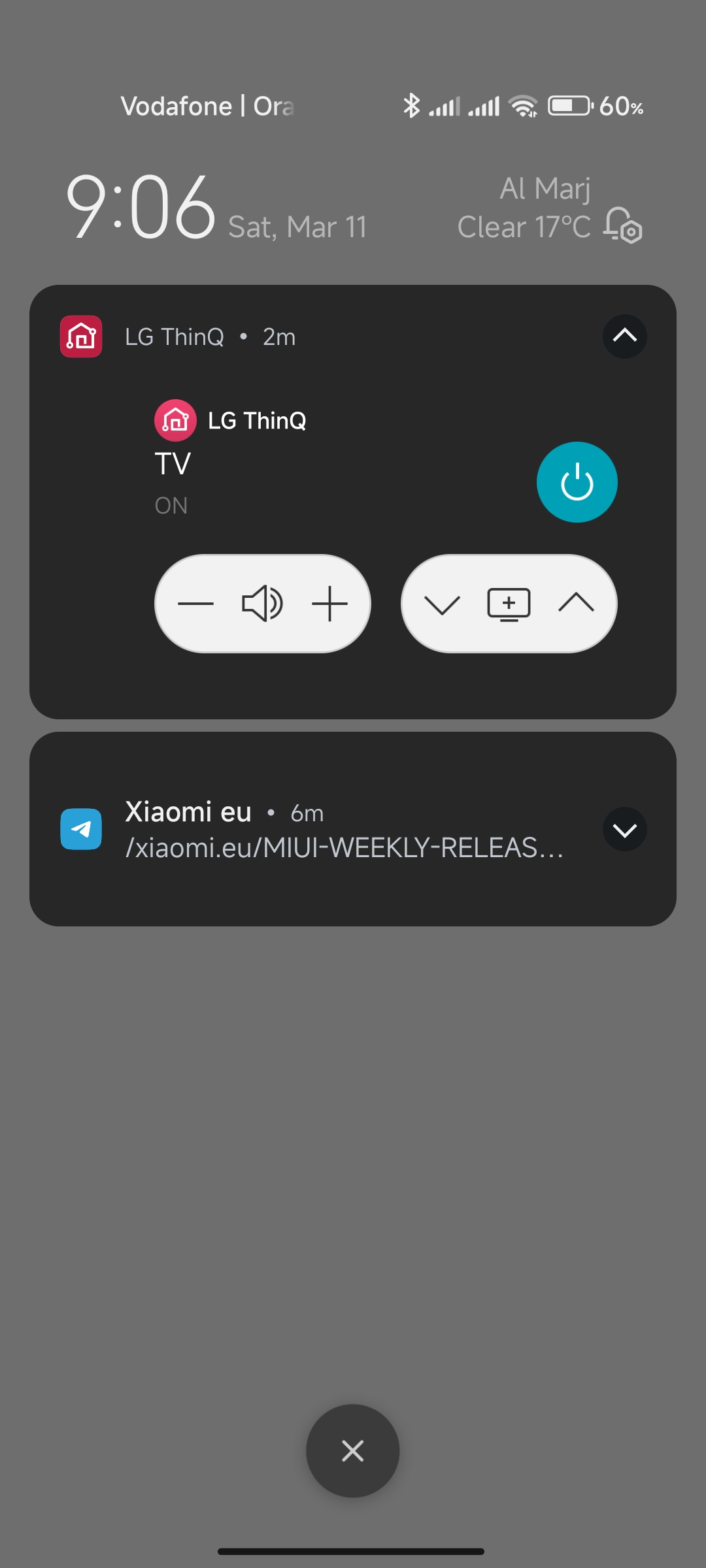
Task: Collapse the LG ThinQ notification
Action: click(x=624, y=336)
